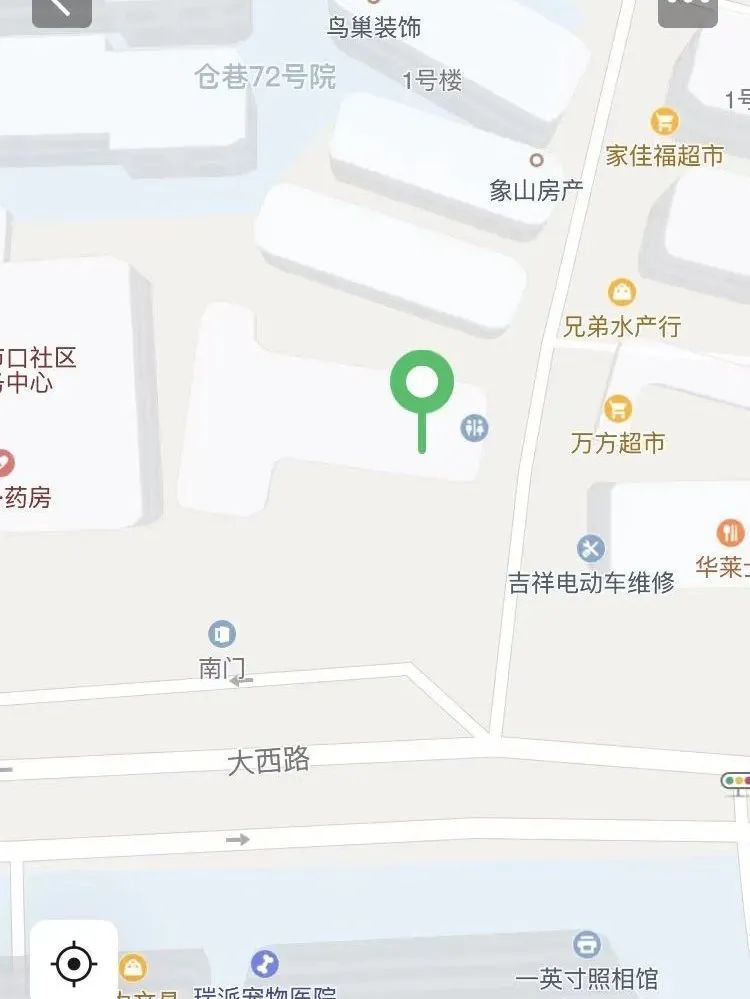Open the 一英寸照相馆 marker
The image size is (750, 999).
point(587,944)
